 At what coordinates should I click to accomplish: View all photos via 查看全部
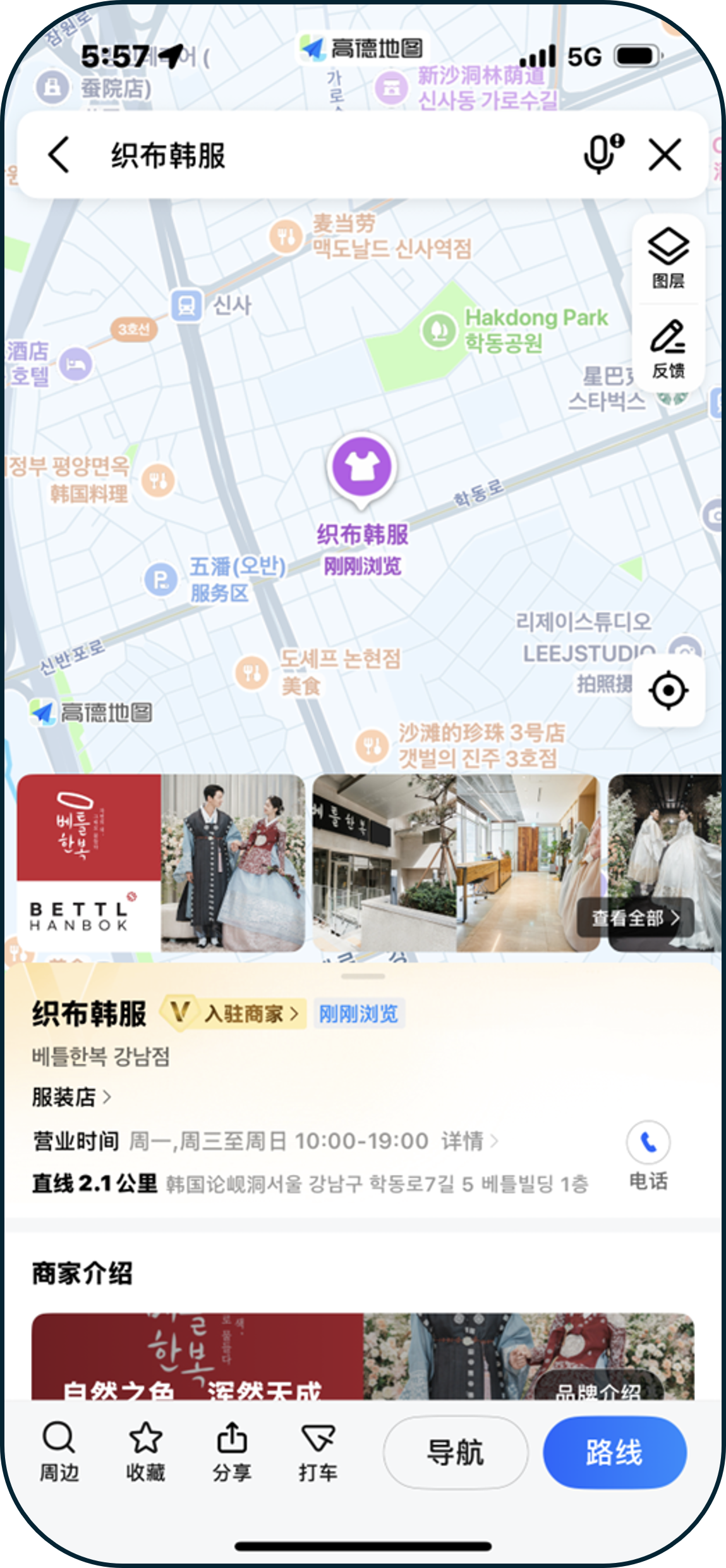click(634, 917)
